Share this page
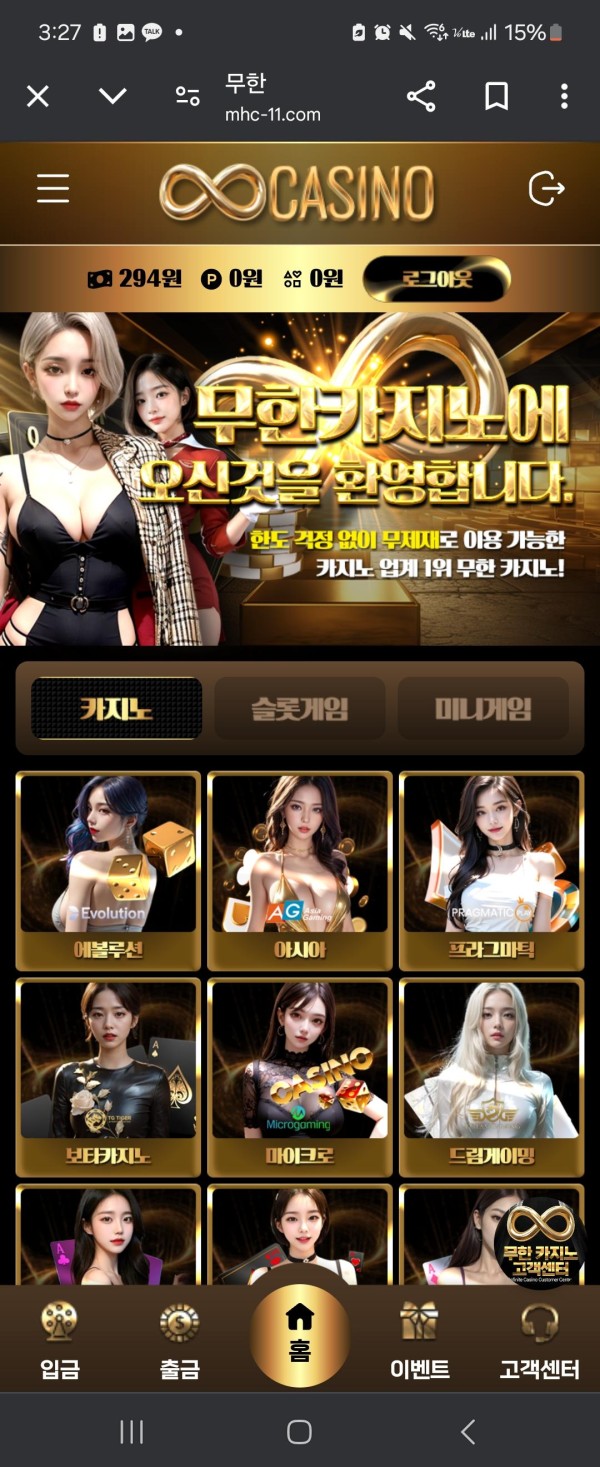 pos(421,96)
